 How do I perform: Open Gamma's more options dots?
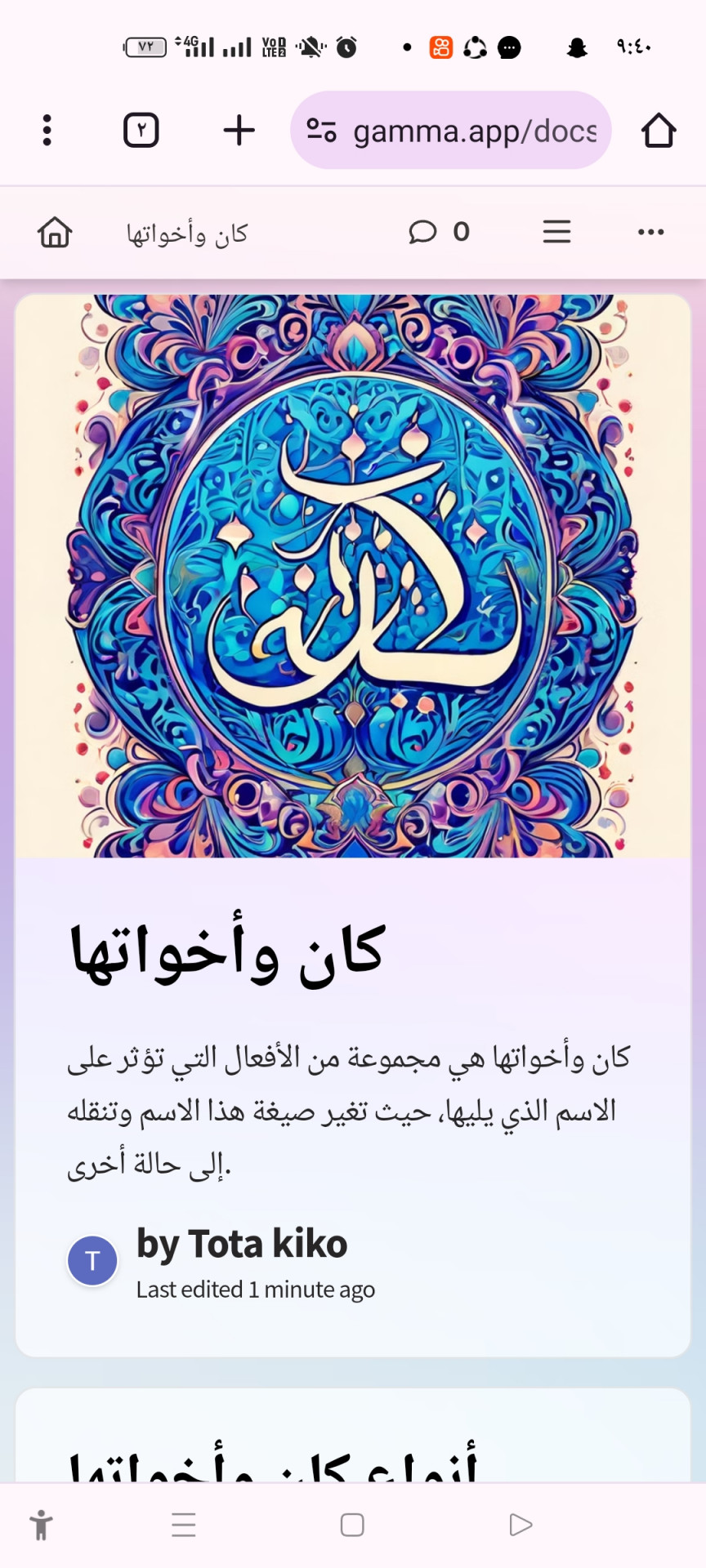pos(650,233)
